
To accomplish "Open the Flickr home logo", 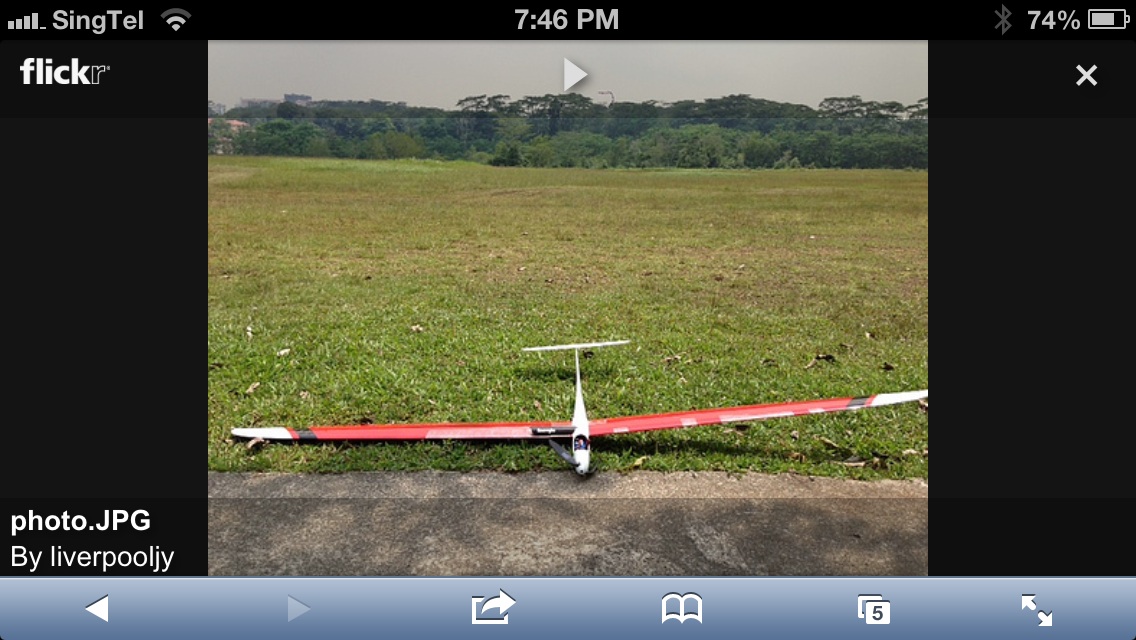I will tap(65, 72).
